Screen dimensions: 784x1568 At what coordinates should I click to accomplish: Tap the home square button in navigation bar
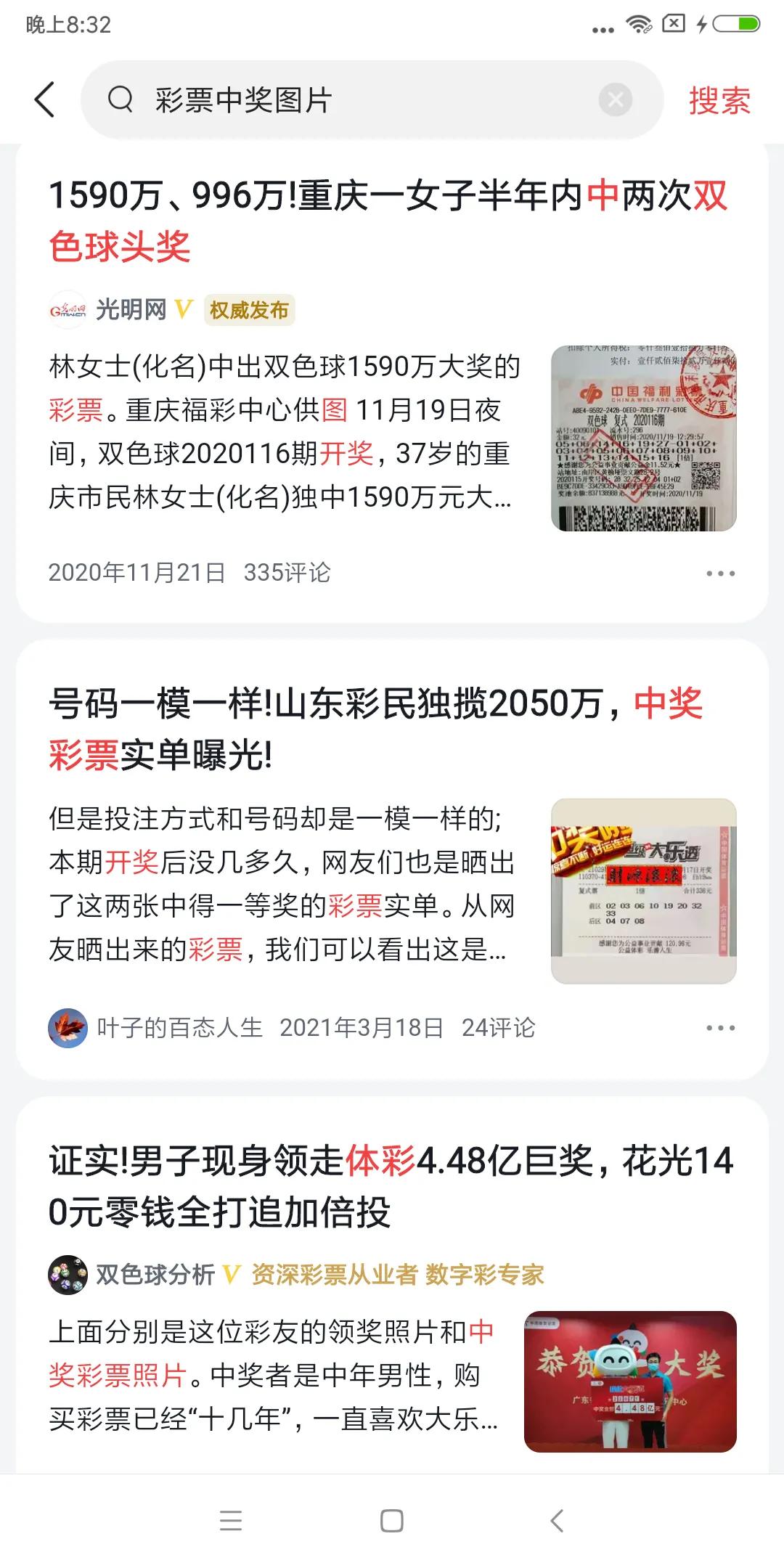[x=392, y=1522]
